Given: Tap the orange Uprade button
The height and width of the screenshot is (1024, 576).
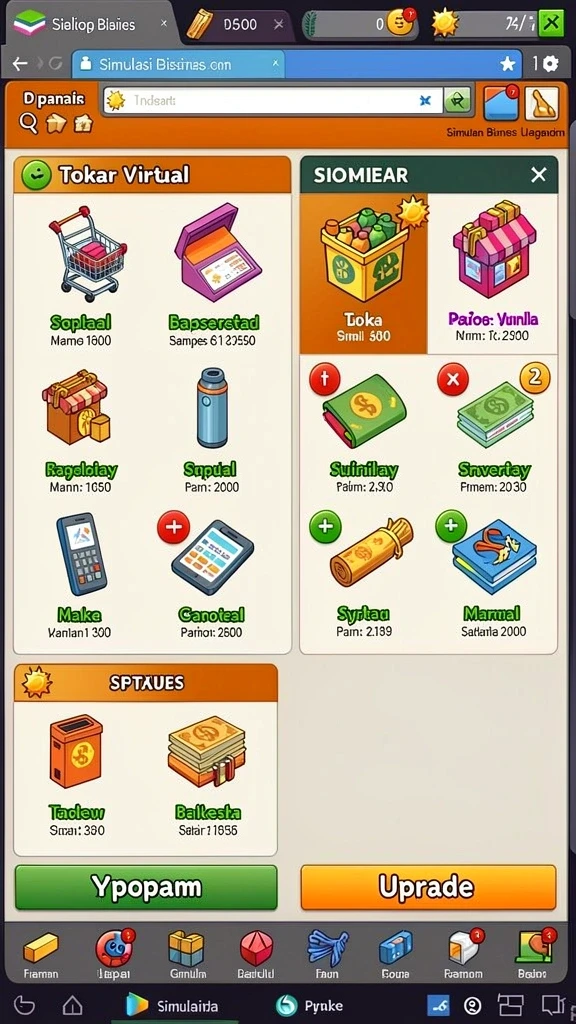Looking at the screenshot, I should tap(428, 887).
